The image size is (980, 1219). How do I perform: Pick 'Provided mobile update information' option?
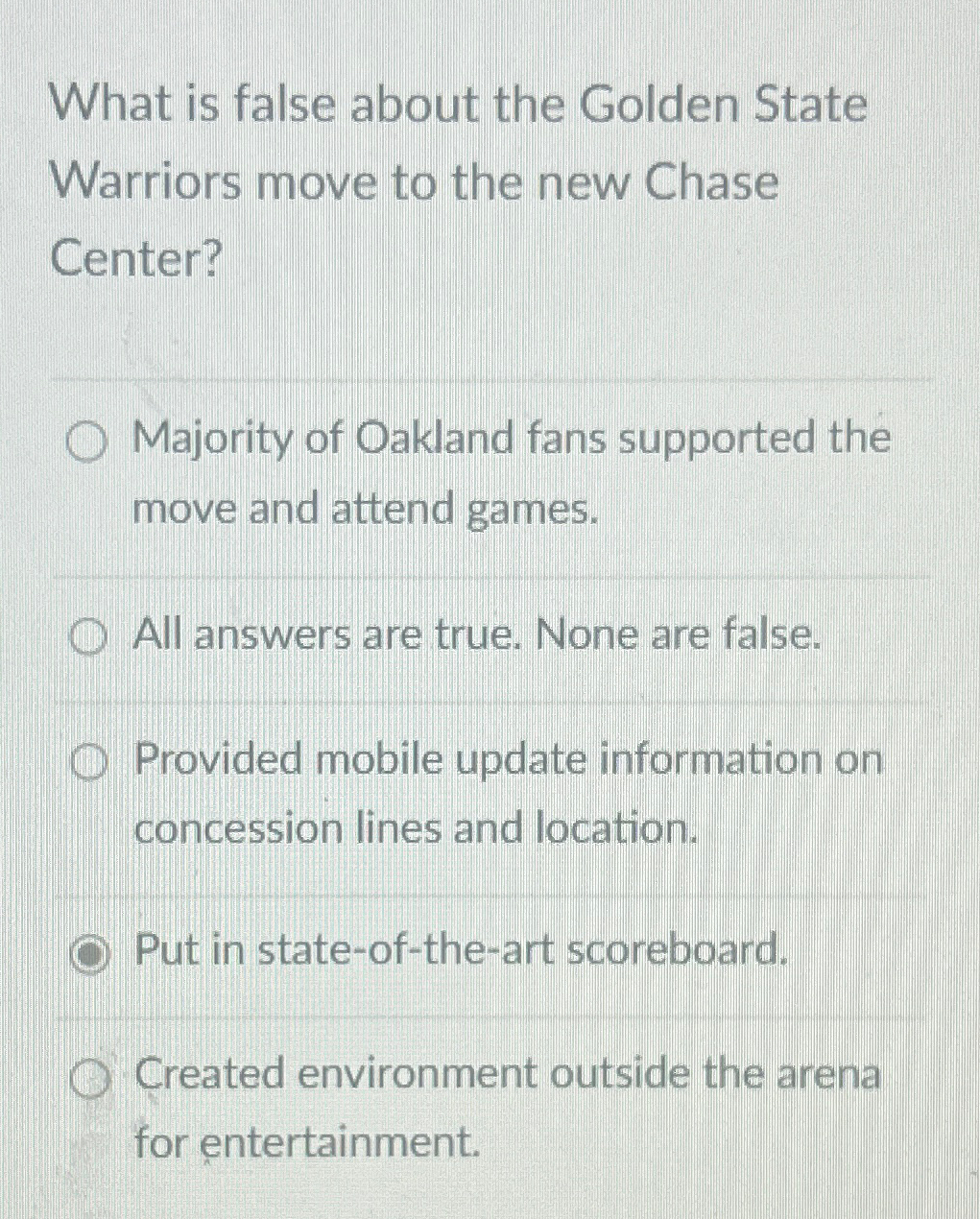pyautogui.click(x=89, y=761)
